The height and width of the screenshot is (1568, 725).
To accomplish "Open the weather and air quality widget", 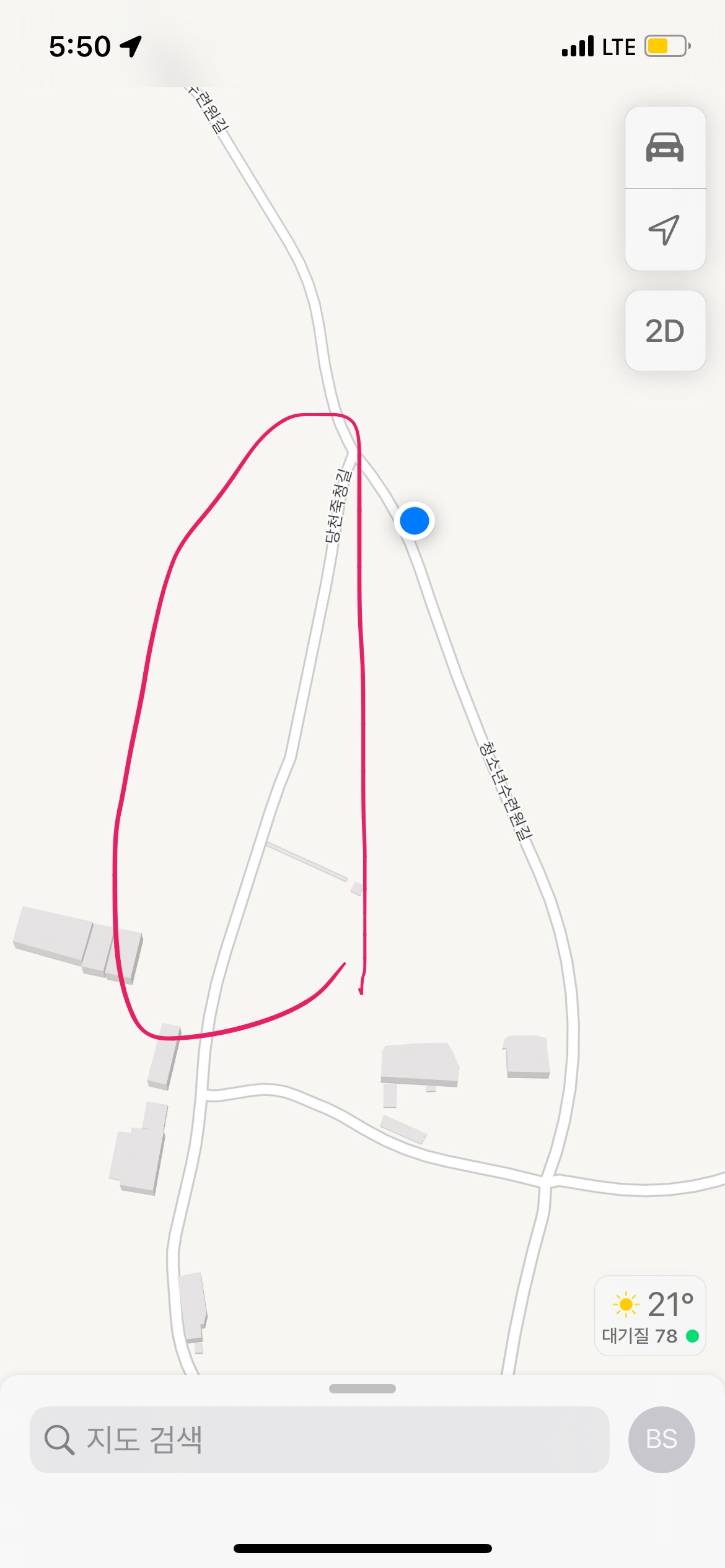I will [650, 1315].
